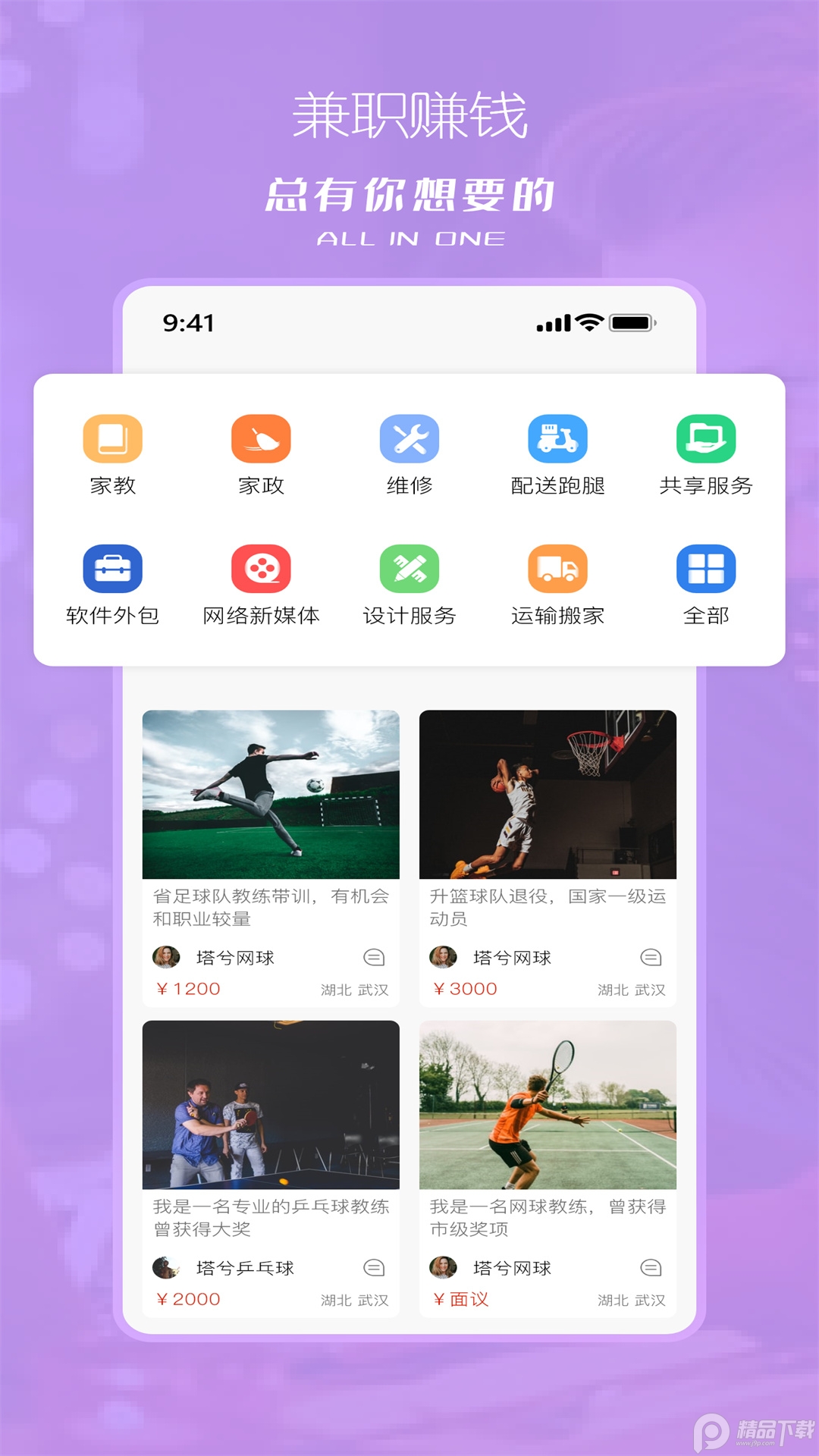Tap 塔兮网球 avatar under the football post

tap(165, 957)
